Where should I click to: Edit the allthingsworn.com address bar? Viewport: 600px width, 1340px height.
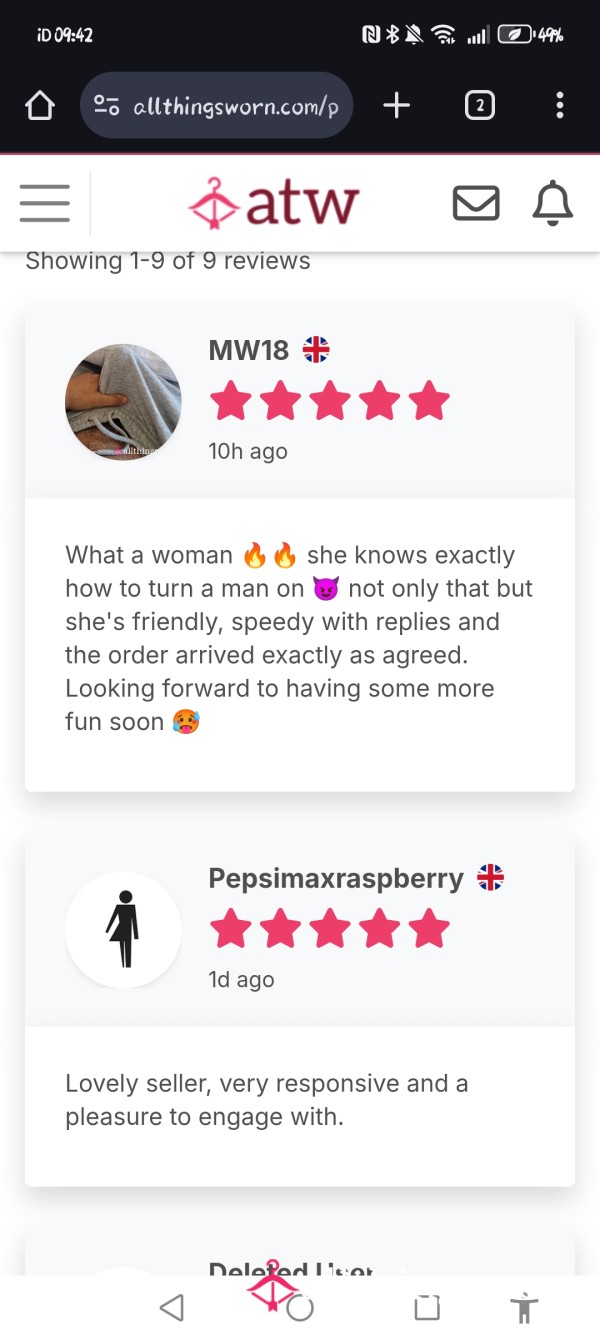pos(216,105)
